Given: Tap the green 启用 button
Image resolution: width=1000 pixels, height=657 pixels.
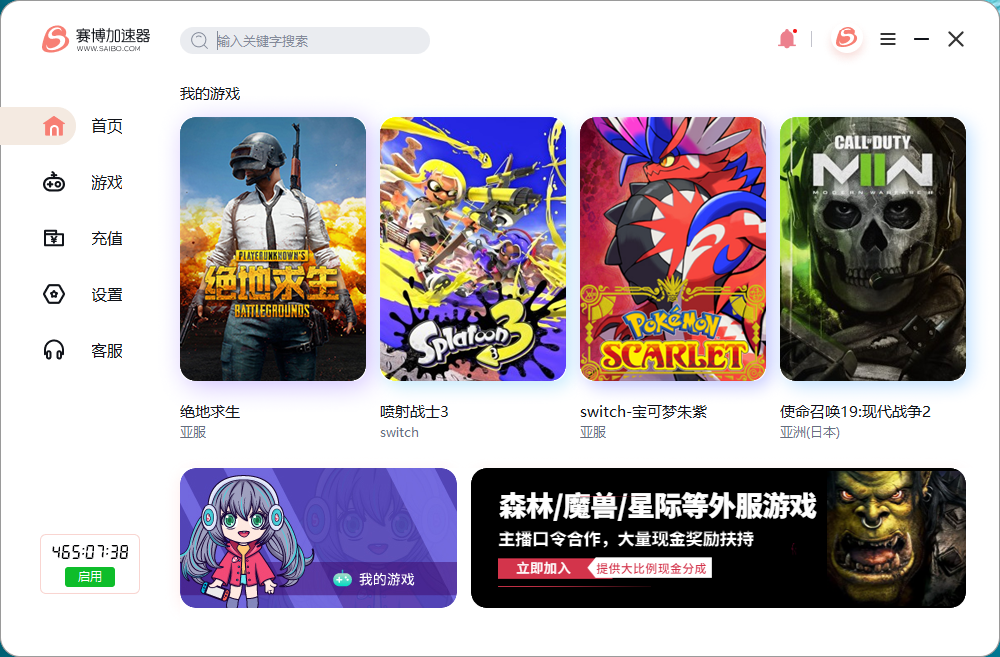Looking at the screenshot, I should click(x=90, y=577).
